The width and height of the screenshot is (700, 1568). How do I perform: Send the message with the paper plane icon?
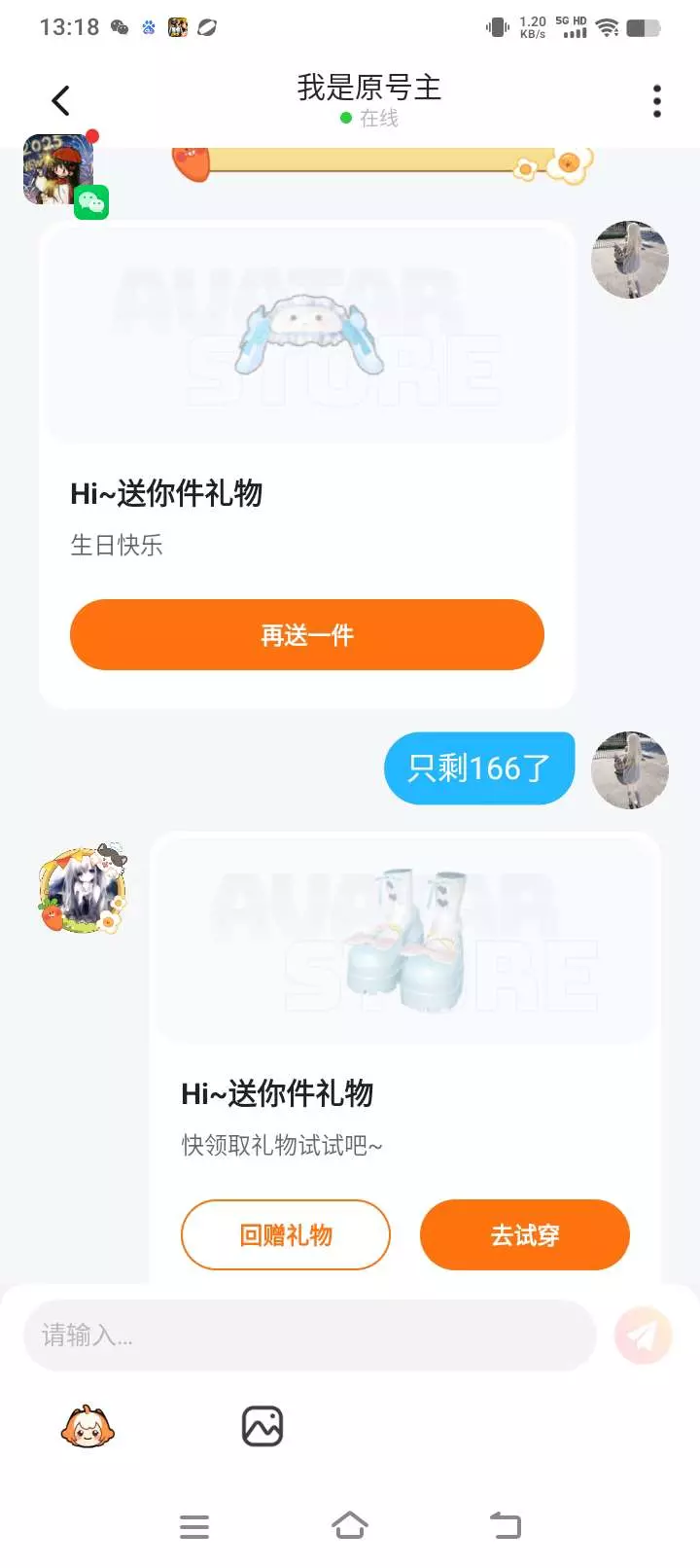click(644, 1336)
